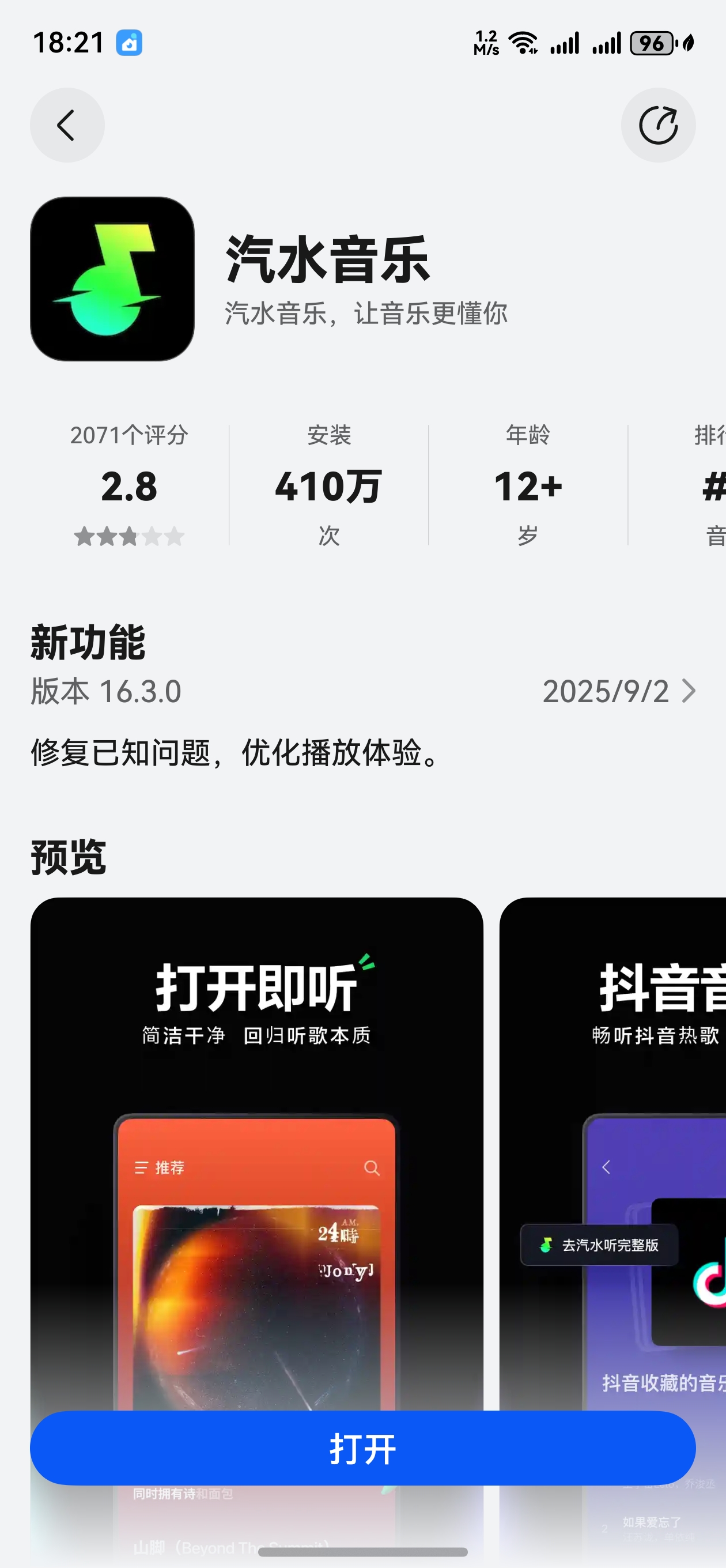
Task: Open 汽水音乐 with the 打开 button
Action: [362, 1449]
